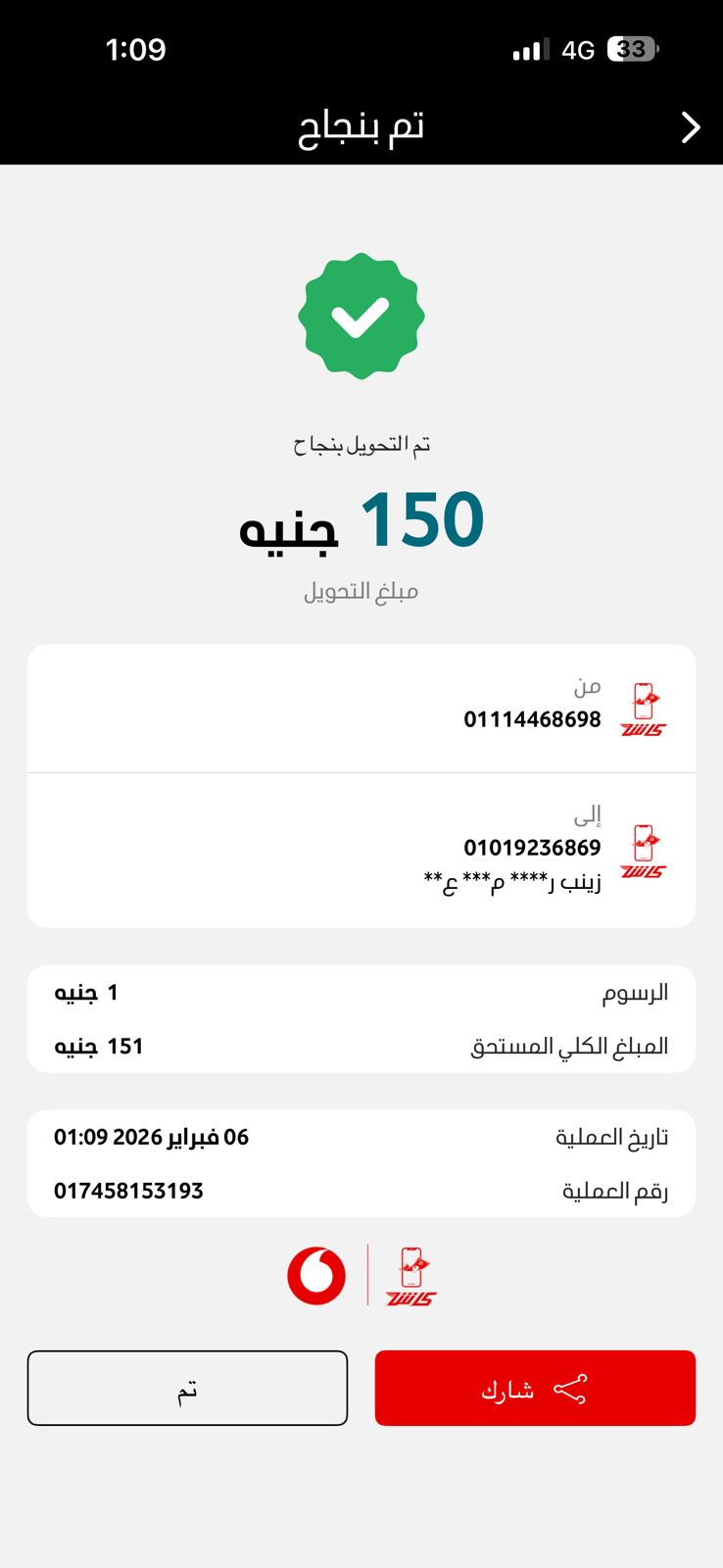Click the transaction date 06 فبراير 2026
This screenshot has width=723, height=1568.
[x=151, y=1137]
